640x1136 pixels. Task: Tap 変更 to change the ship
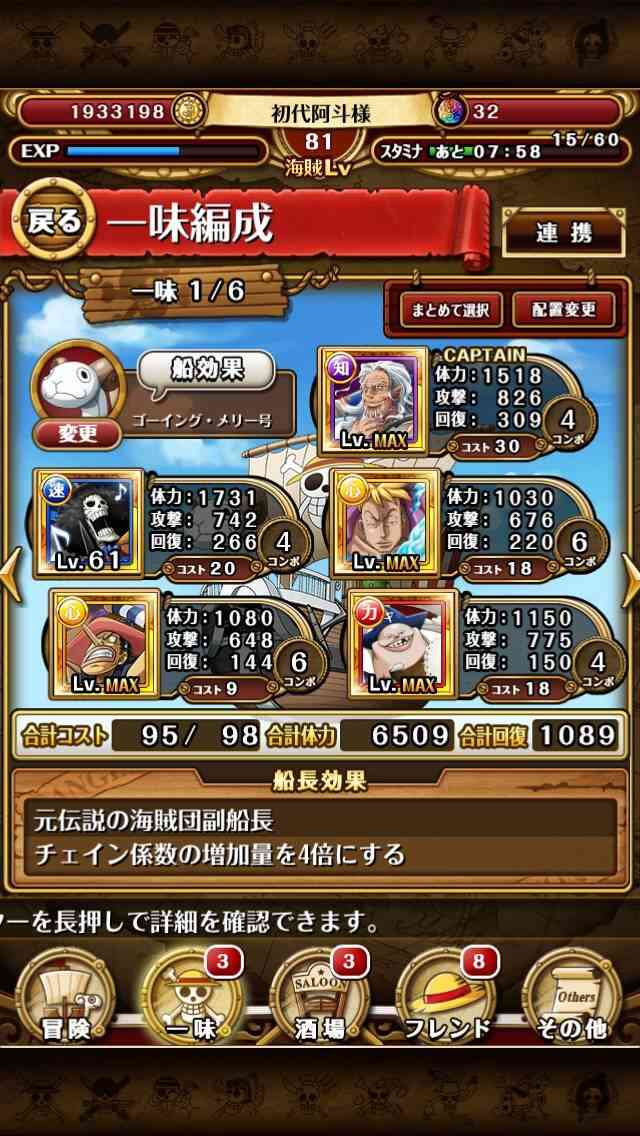click(77, 434)
